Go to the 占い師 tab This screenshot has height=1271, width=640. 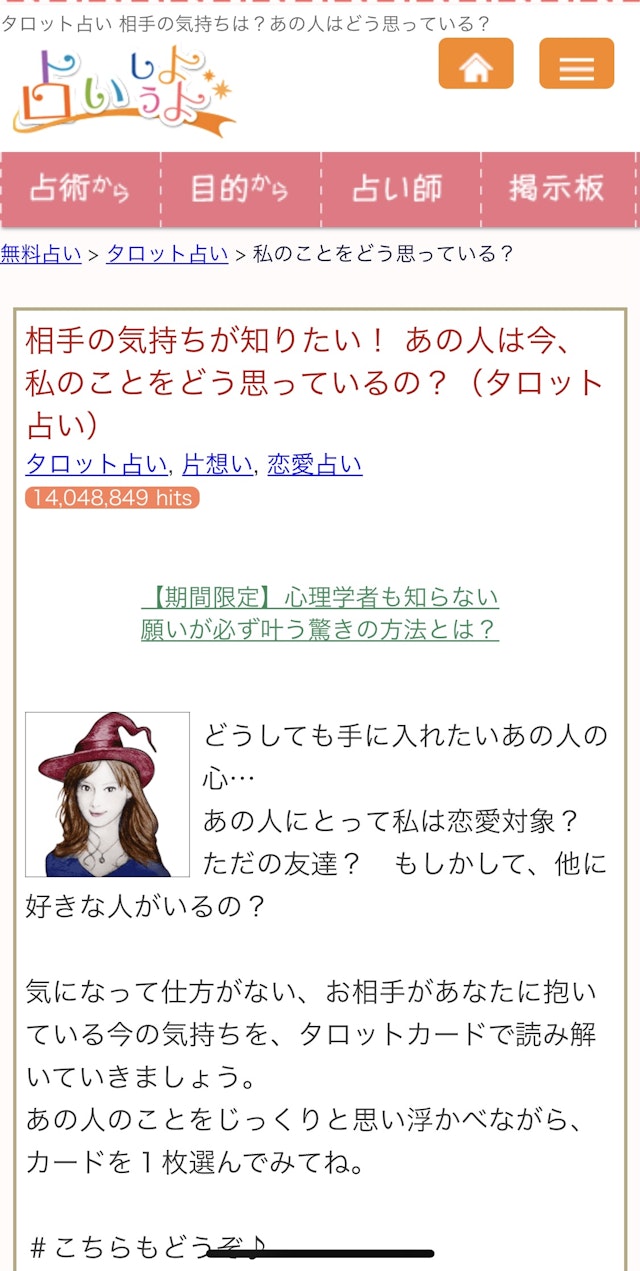400,189
